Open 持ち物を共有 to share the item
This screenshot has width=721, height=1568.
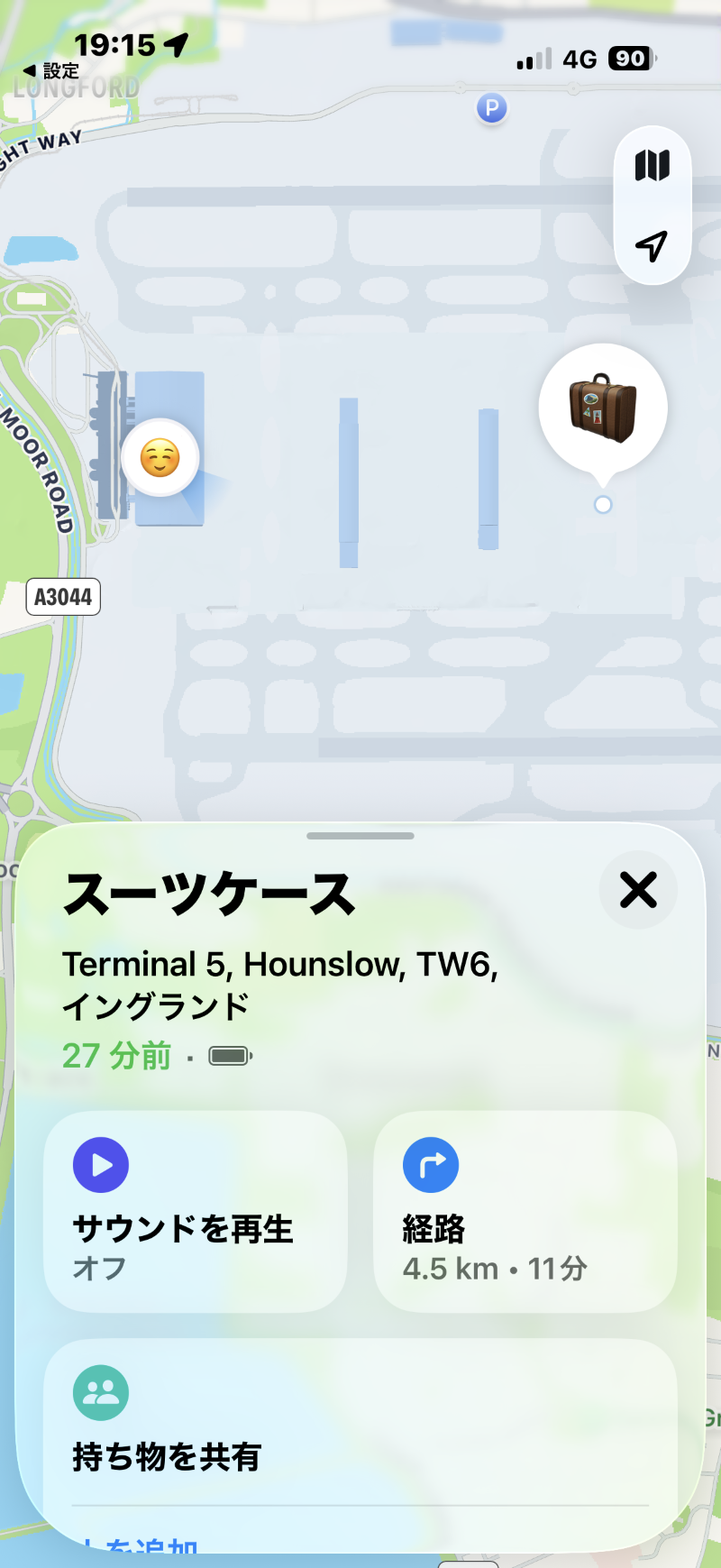(360, 1422)
